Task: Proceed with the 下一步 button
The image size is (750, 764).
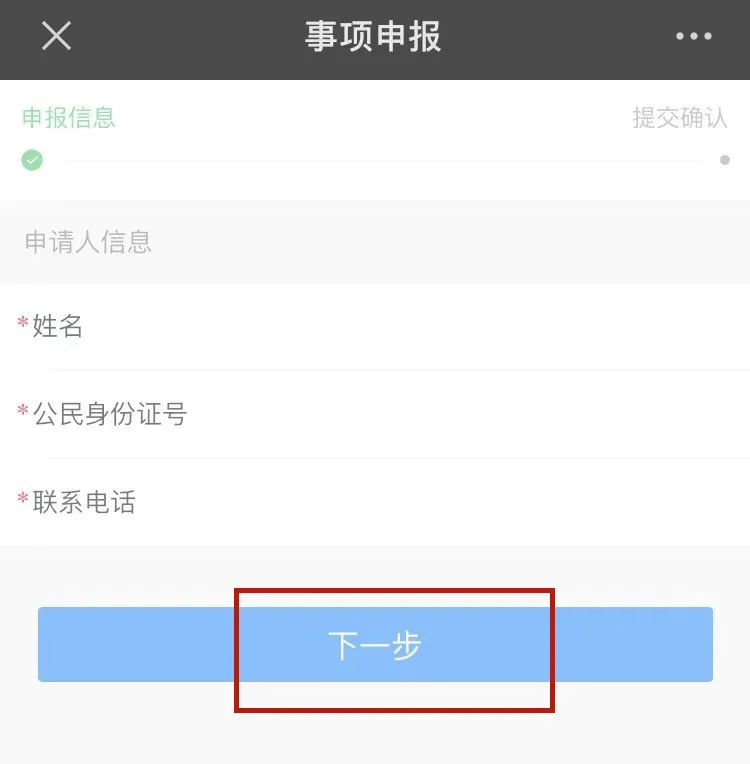Action: [x=375, y=645]
